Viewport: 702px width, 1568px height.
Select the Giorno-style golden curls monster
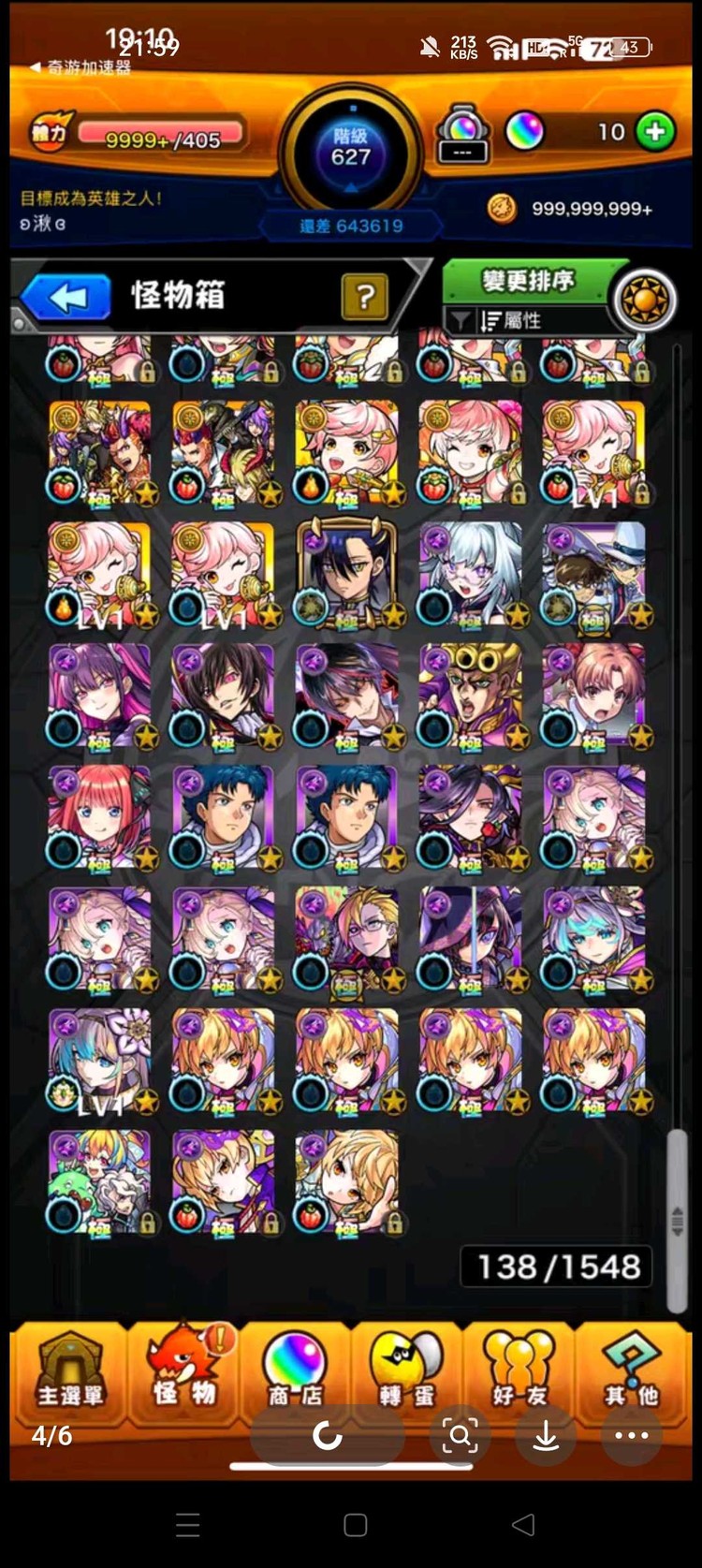pyautogui.click(x=471, y=696)
